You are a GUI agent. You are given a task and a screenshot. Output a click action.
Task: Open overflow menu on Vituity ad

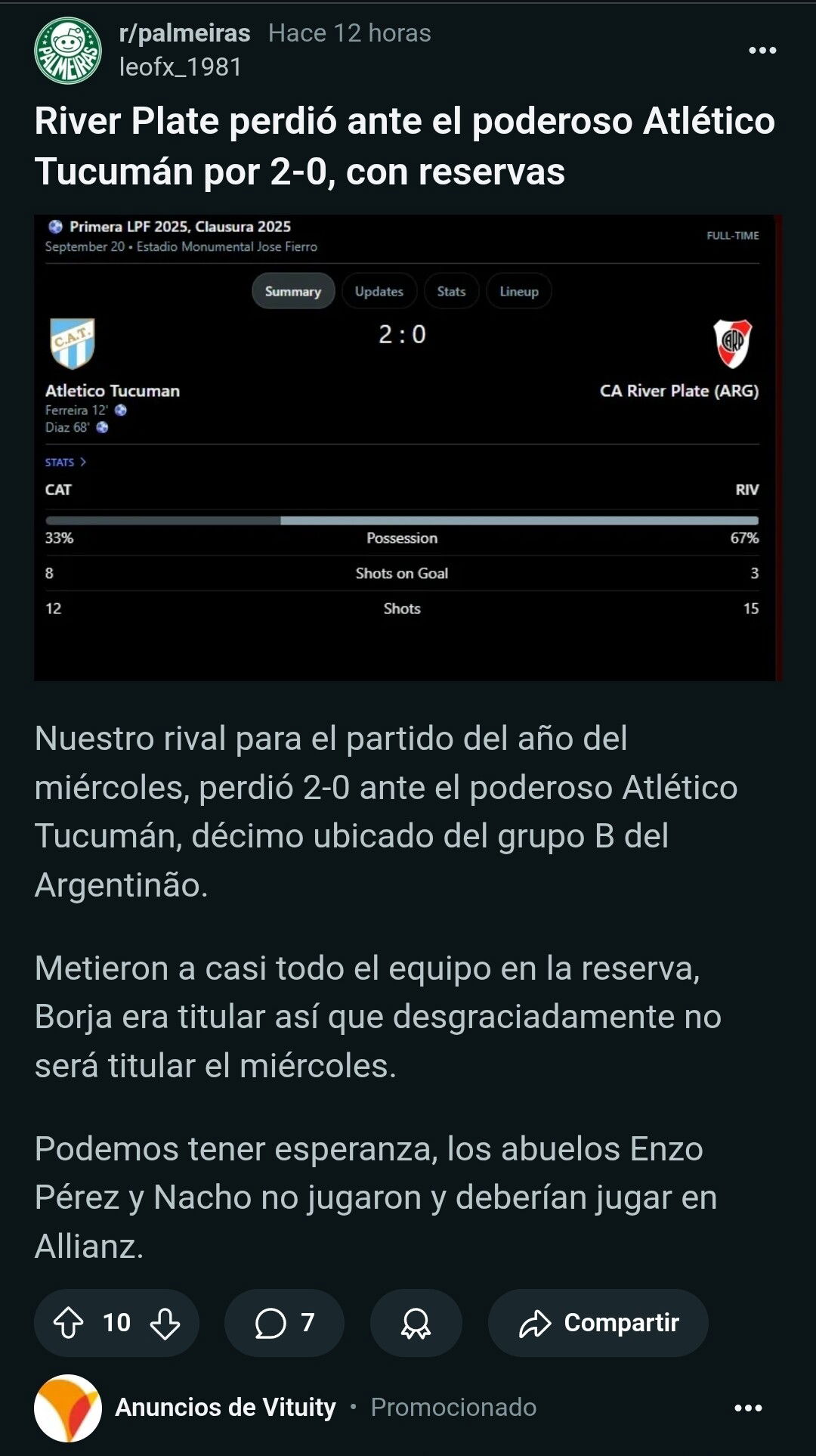pyautogui.click(x=748, y=1408)
